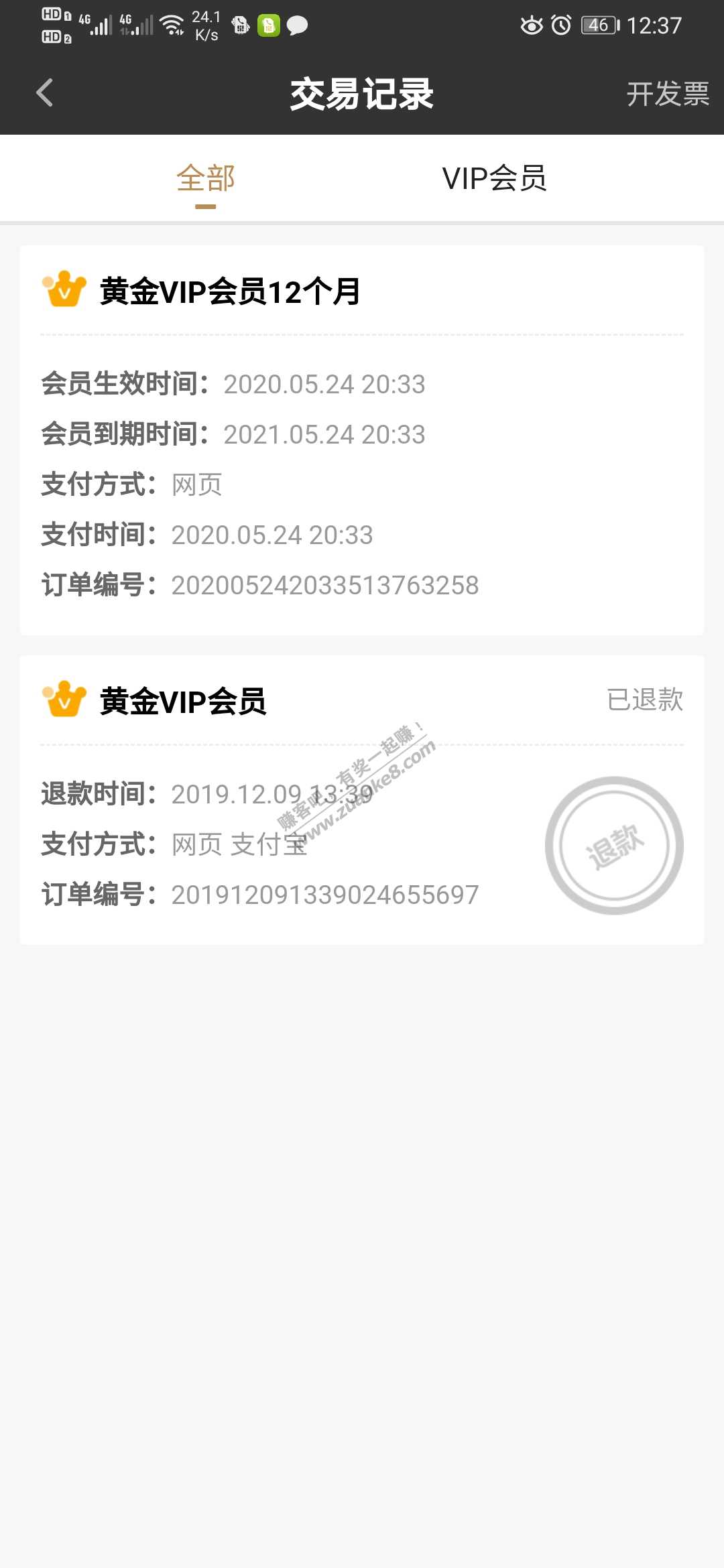Screen dimensions: 724x1568
Task: Tap 开发票 to request an invoice
Action: click(x=667, y=94)
